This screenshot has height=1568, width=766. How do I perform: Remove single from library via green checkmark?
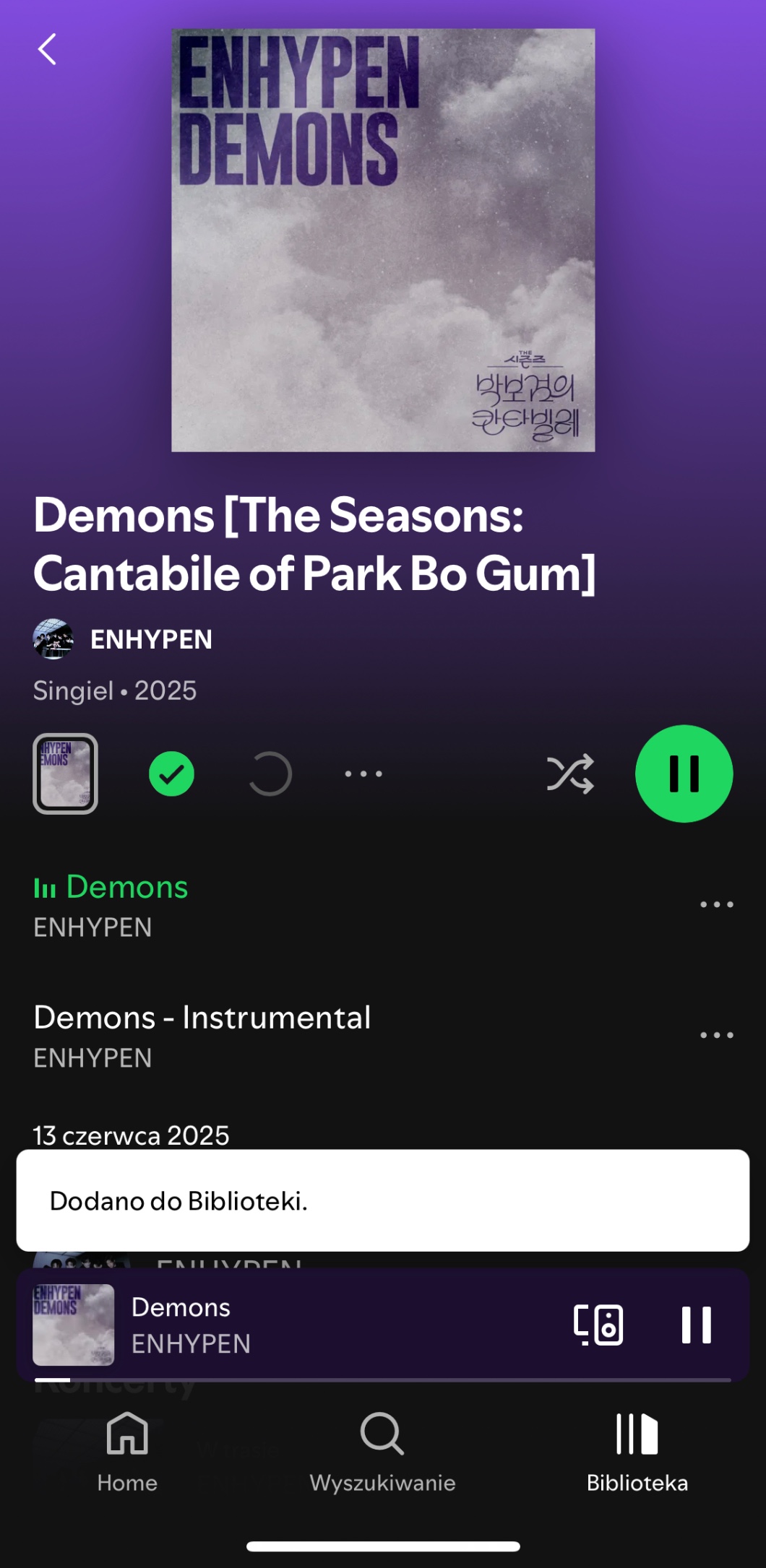click(171, 774)
